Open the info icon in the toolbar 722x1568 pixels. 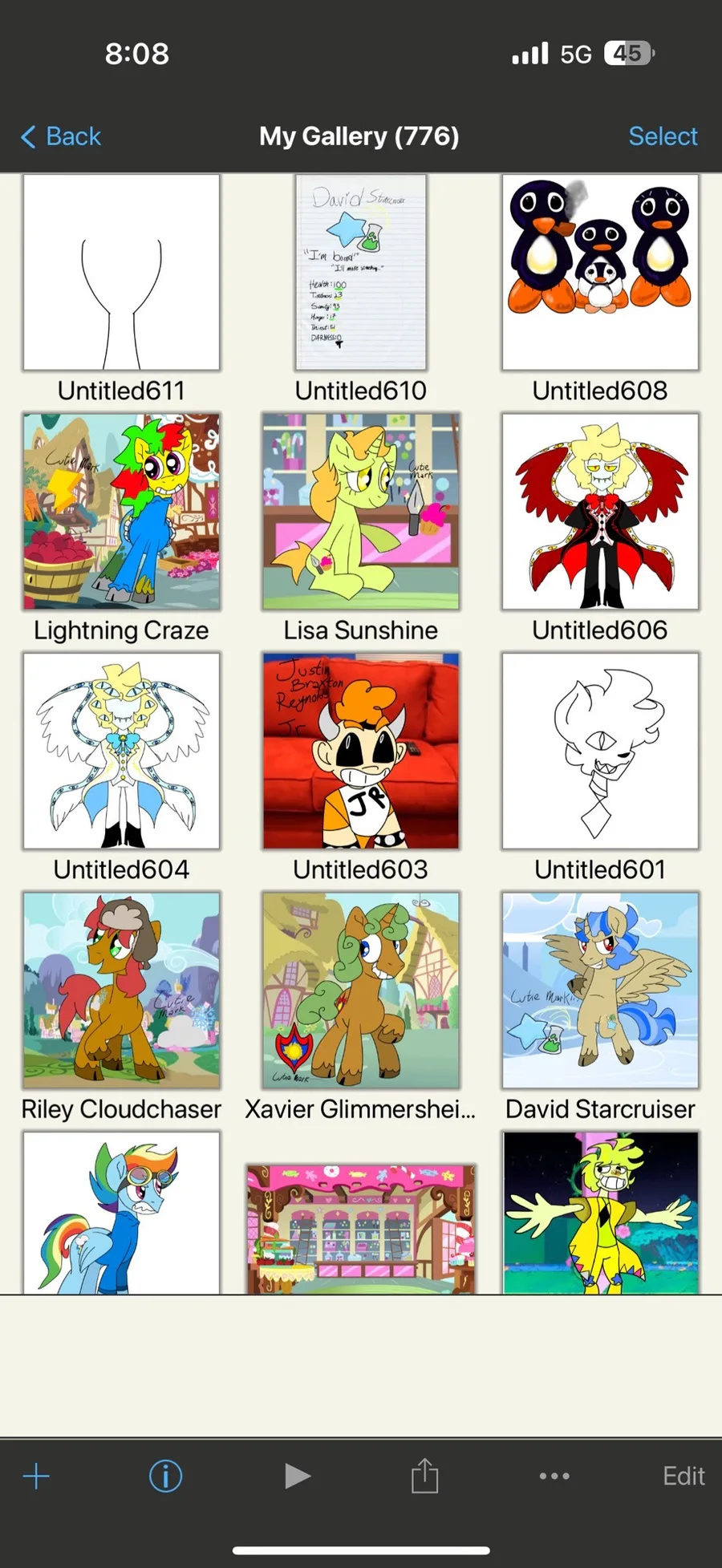pos(166,1476)
